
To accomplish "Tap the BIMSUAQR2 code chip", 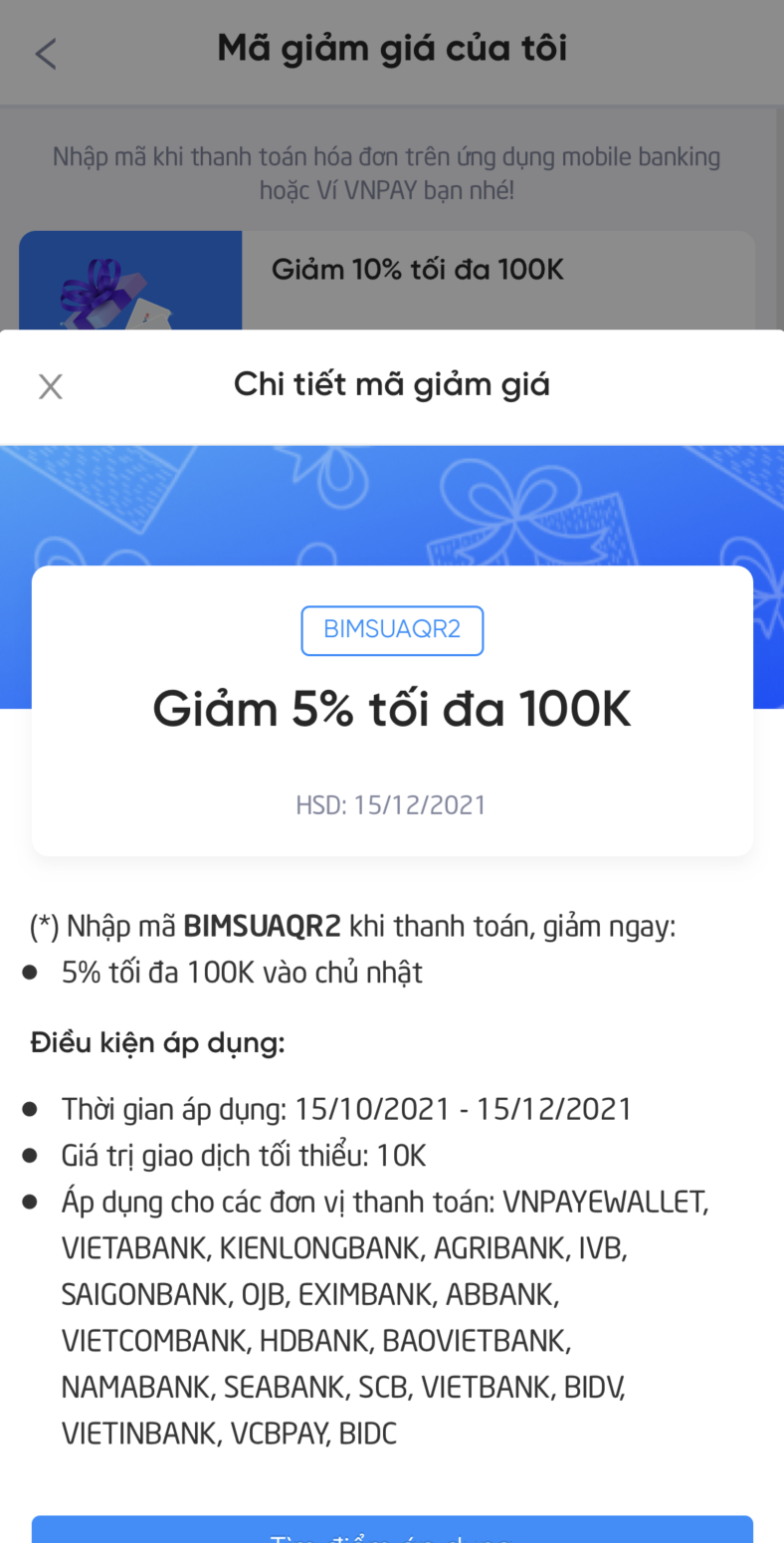I will point(392,630).
